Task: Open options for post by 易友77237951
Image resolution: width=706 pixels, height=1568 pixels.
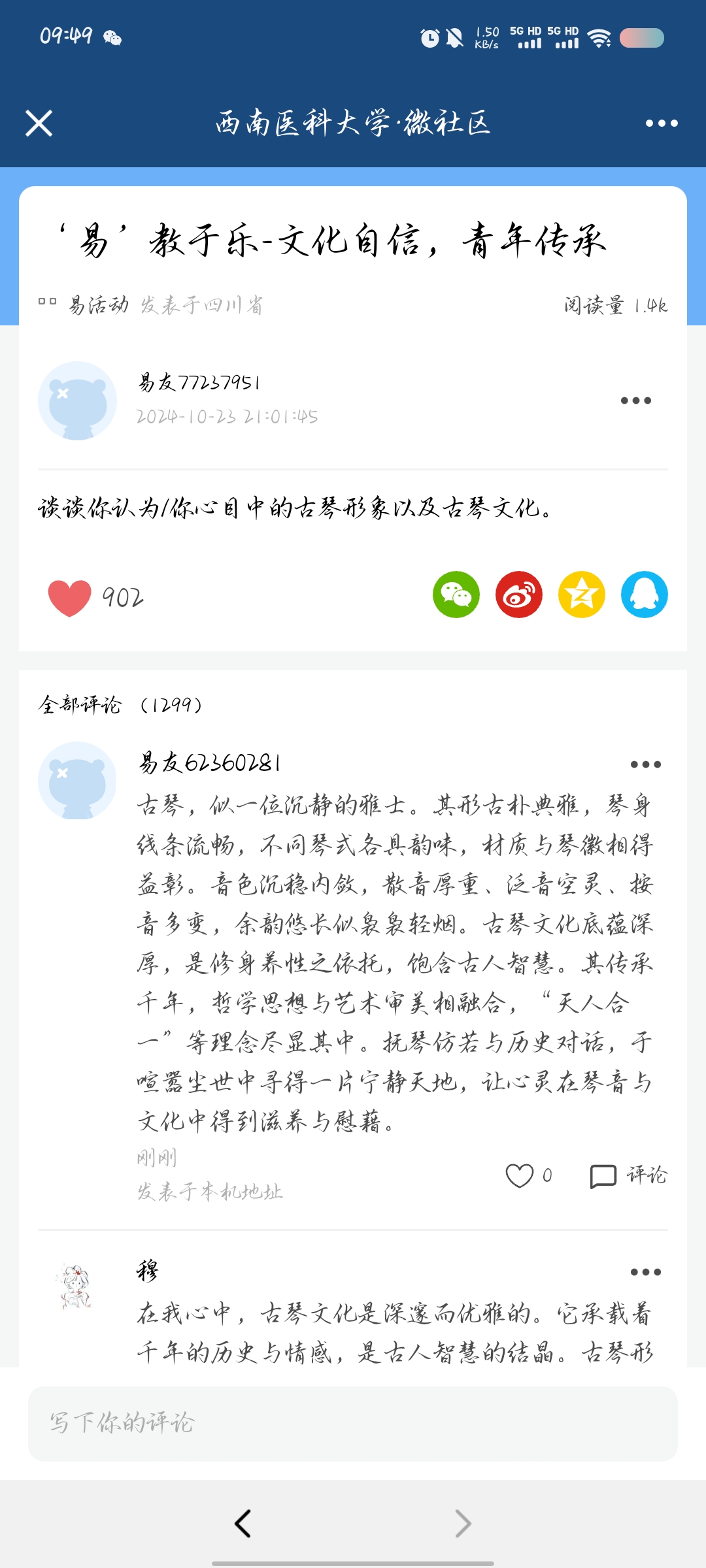Action: pos(635,400)
